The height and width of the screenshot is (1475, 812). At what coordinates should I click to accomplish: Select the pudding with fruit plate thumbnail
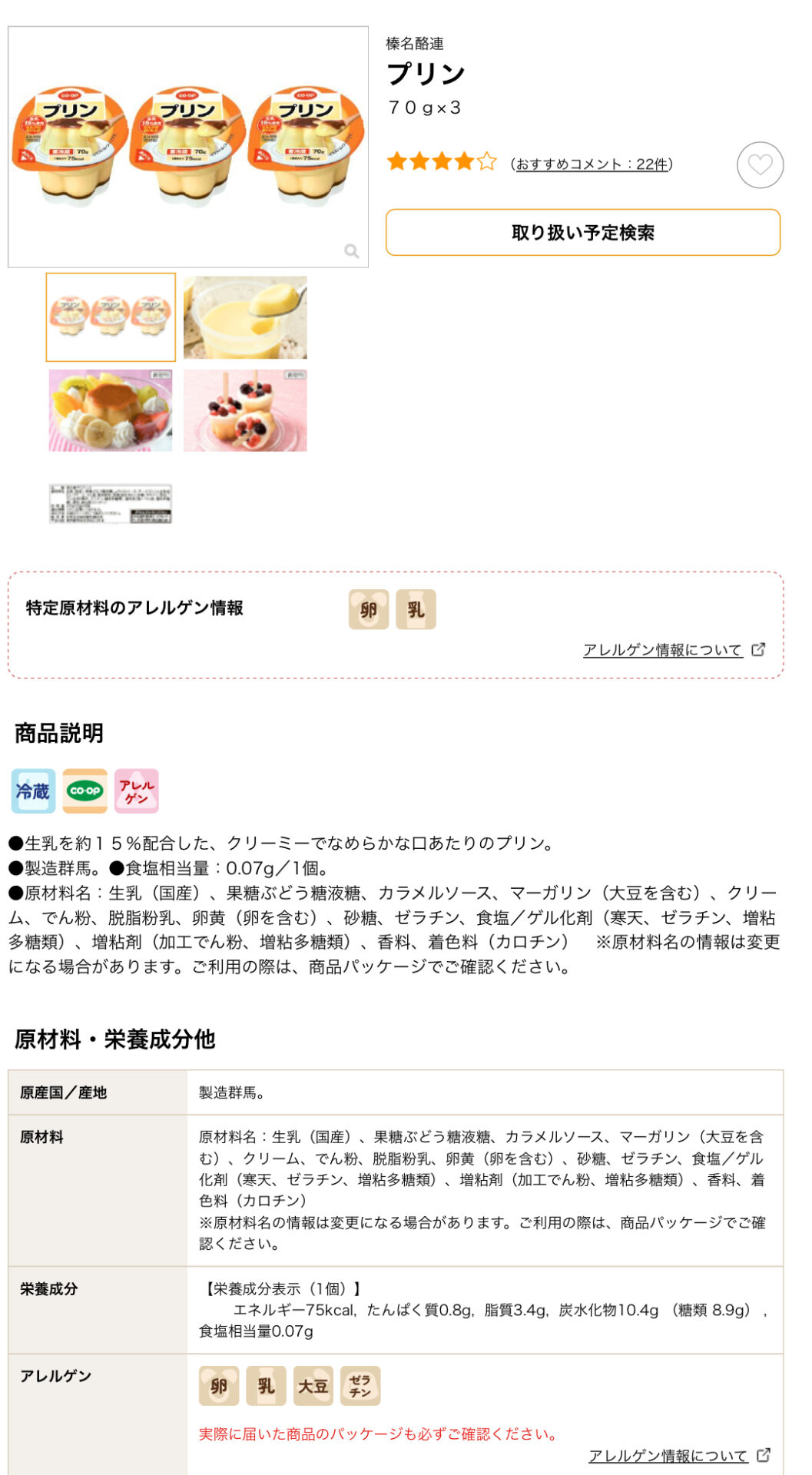click(111, 410)
